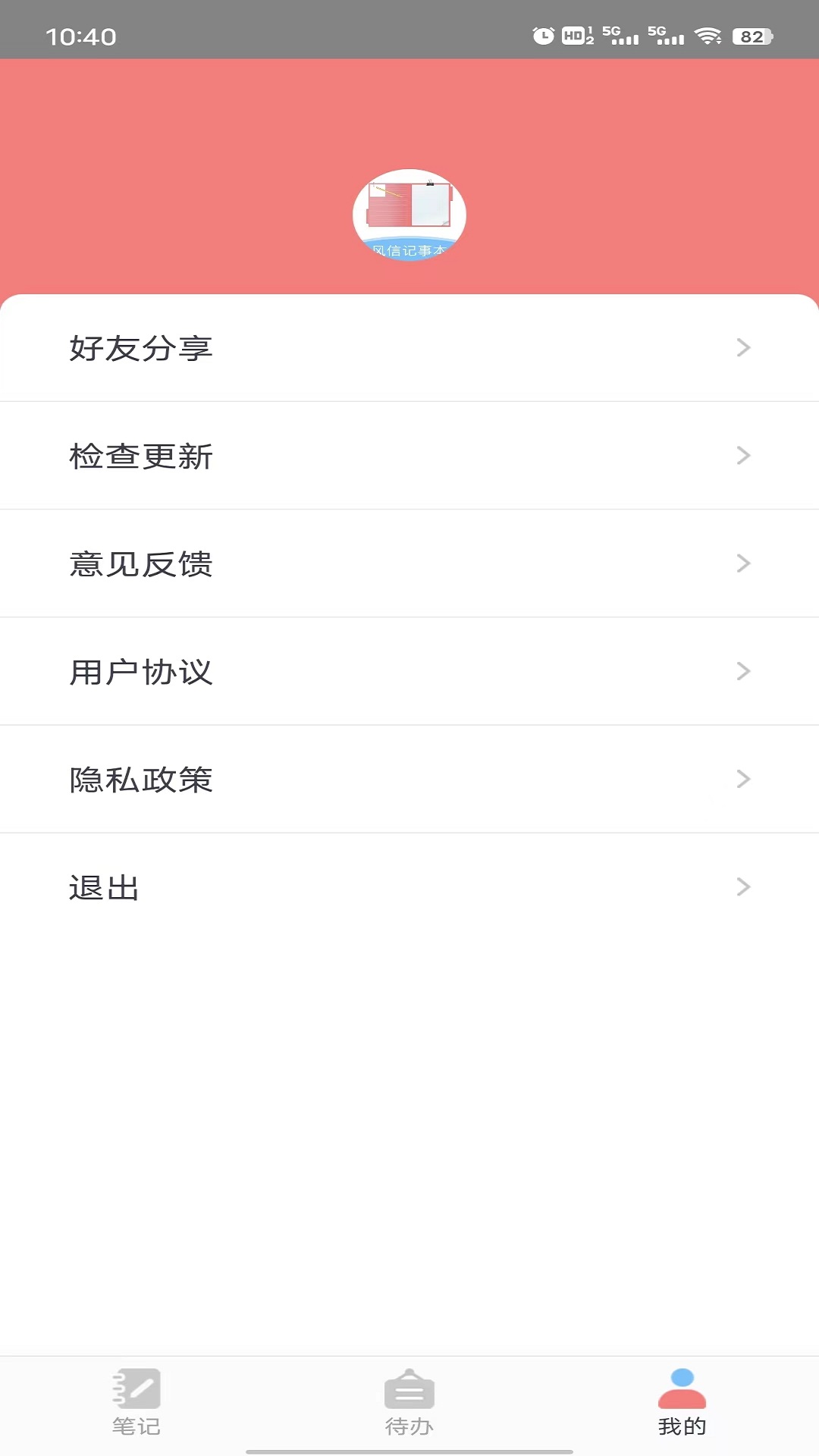Open the 用户协议 agreement

140,670
